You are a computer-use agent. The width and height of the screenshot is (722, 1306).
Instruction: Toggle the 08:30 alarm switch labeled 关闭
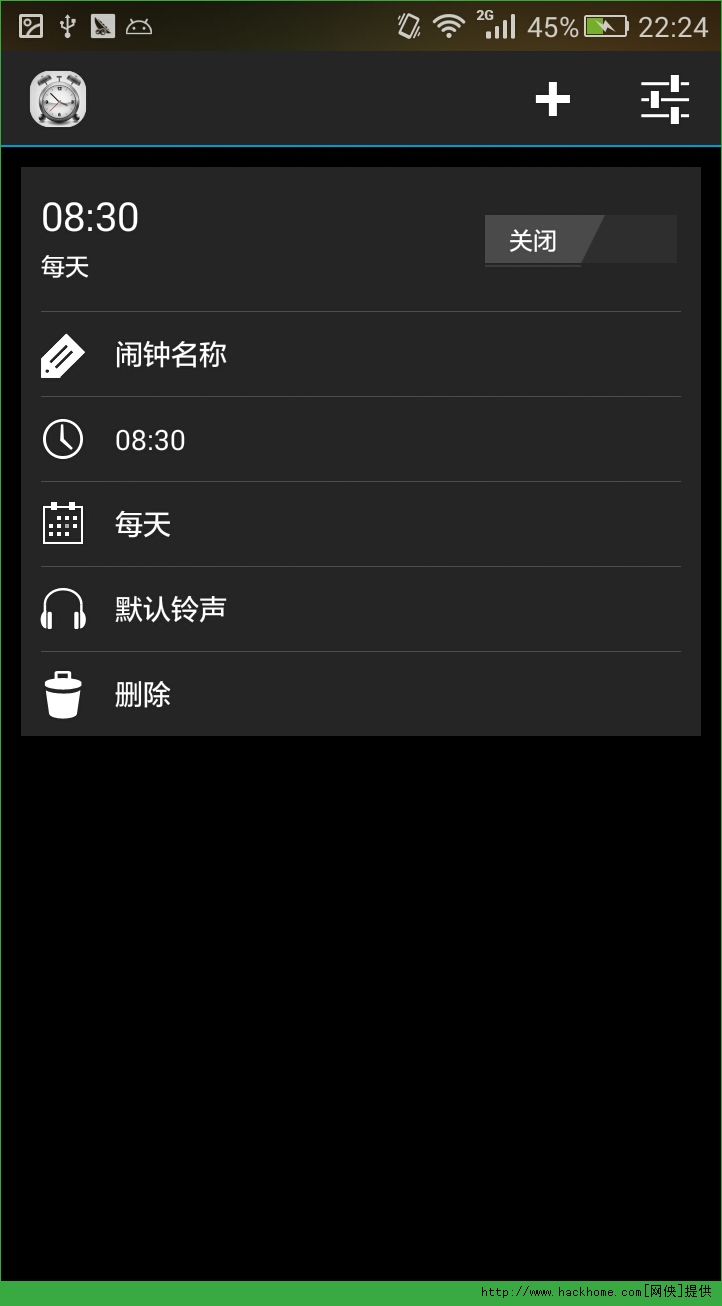click(580, 240)
